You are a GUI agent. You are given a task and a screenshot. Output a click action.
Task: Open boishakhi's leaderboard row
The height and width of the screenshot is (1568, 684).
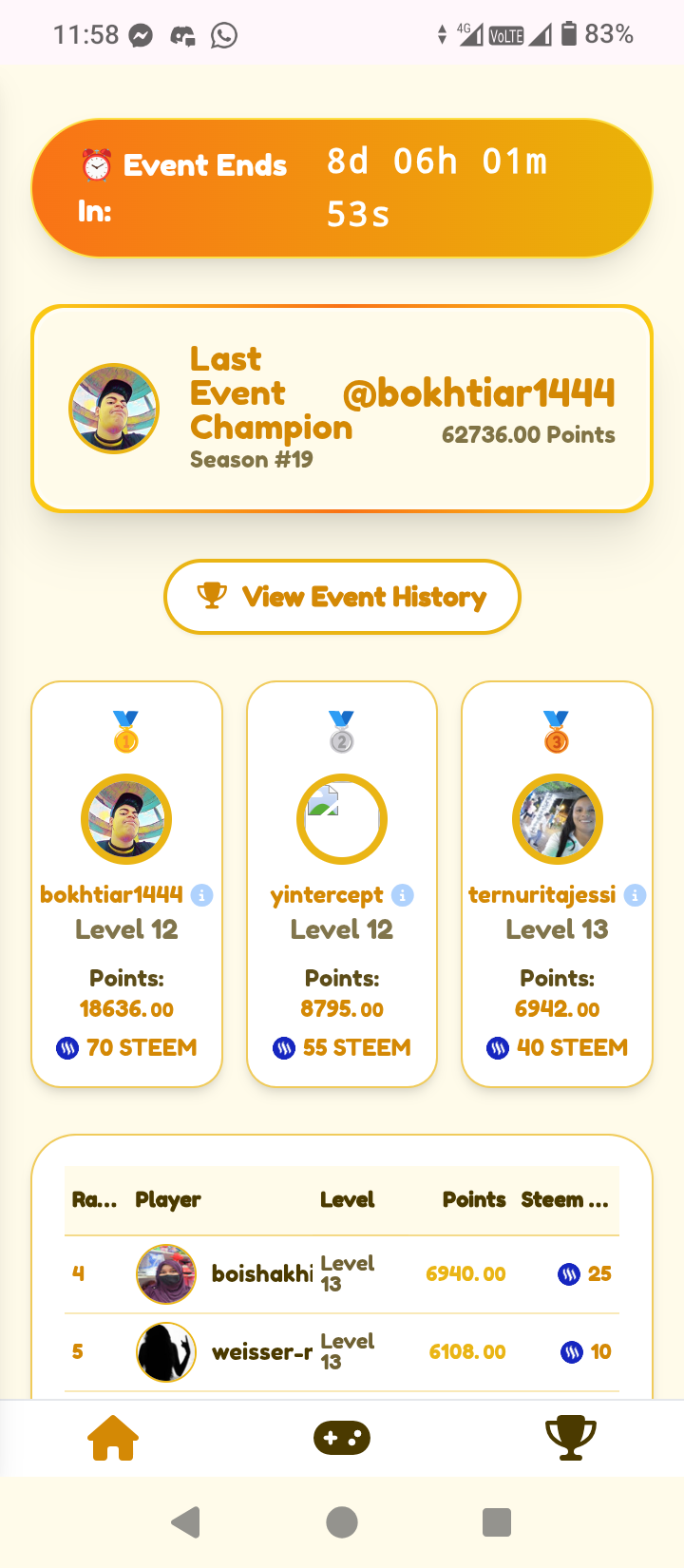(x=342, y=1274)
